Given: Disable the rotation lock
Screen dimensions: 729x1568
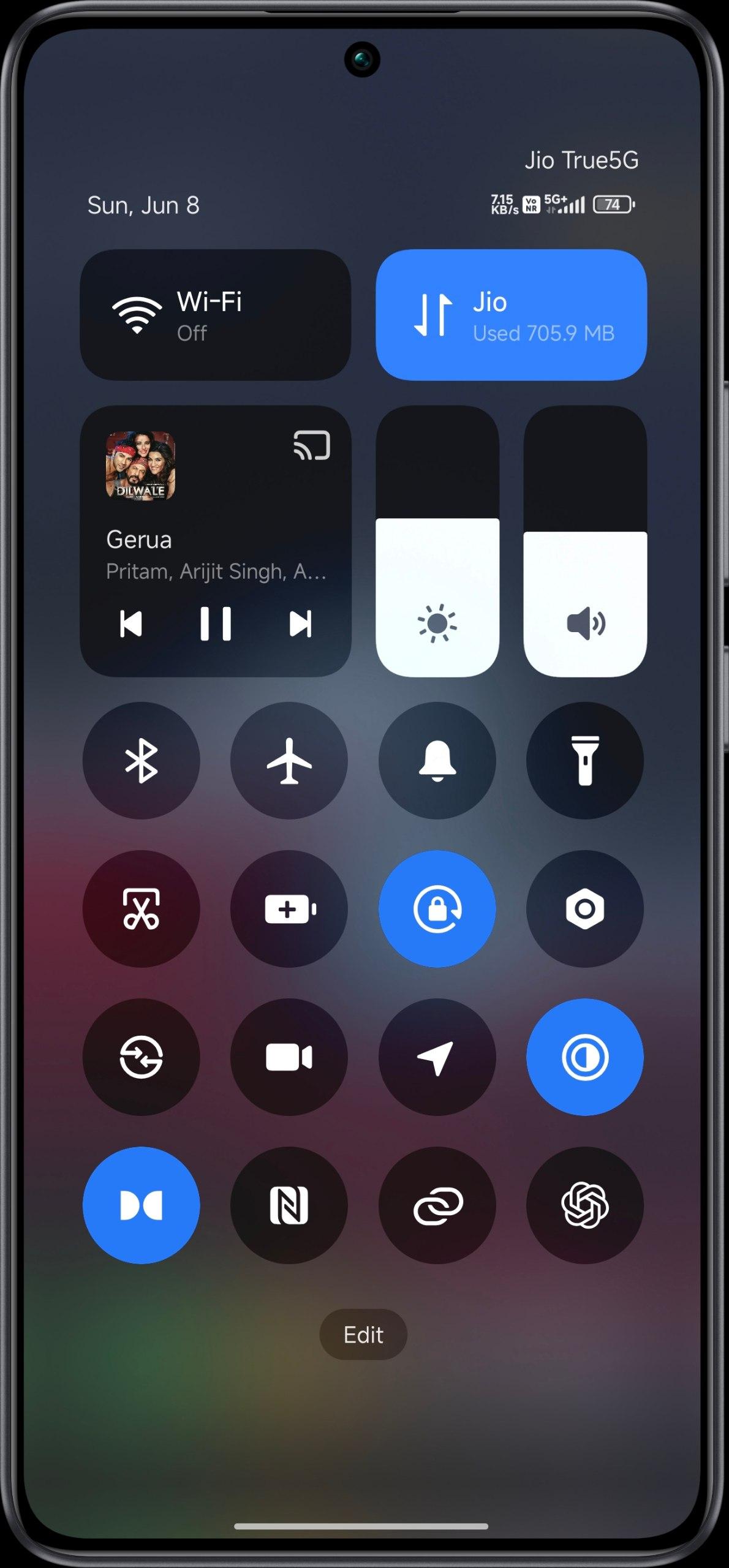Looking at the screenshot, I should [x=437, y=909].
